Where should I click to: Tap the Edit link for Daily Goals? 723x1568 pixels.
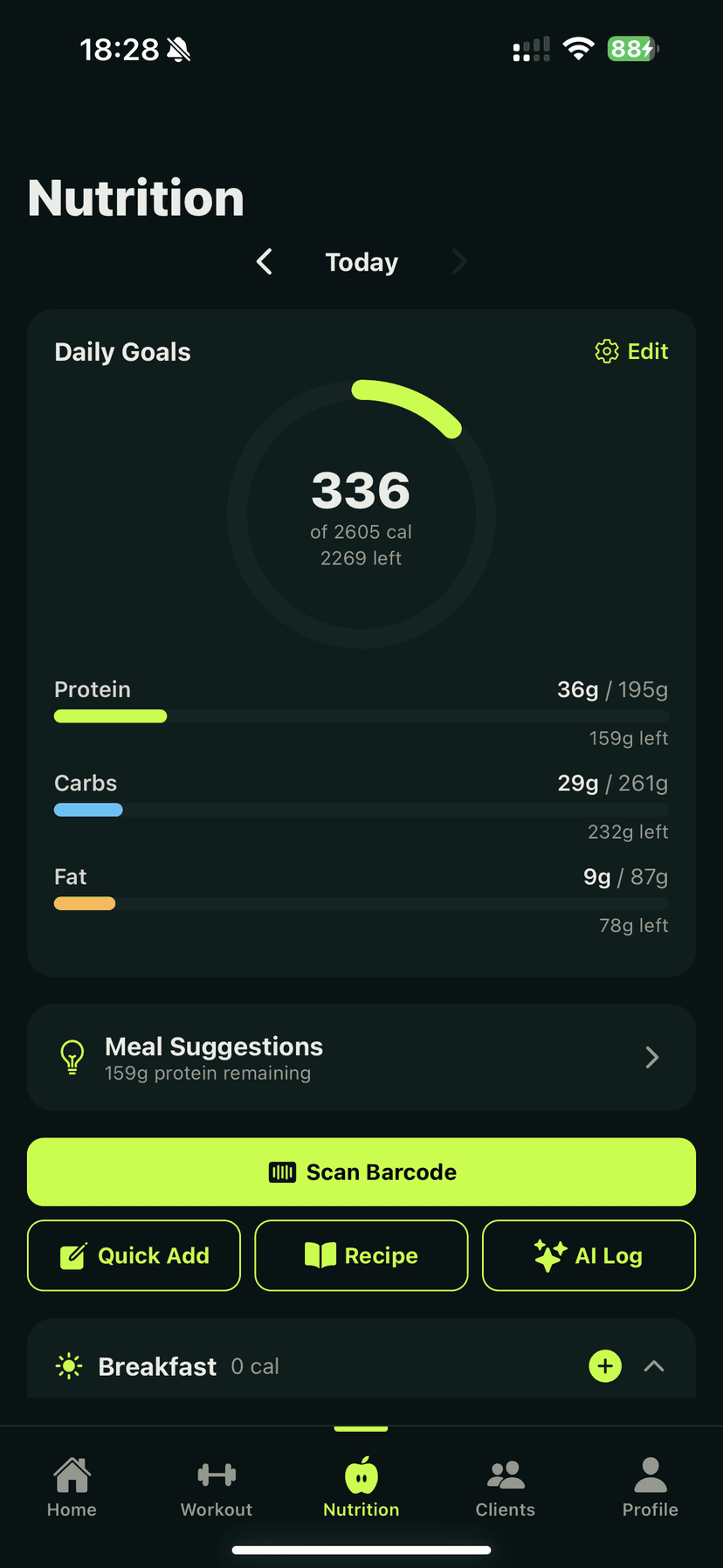[x=647, y=351]
